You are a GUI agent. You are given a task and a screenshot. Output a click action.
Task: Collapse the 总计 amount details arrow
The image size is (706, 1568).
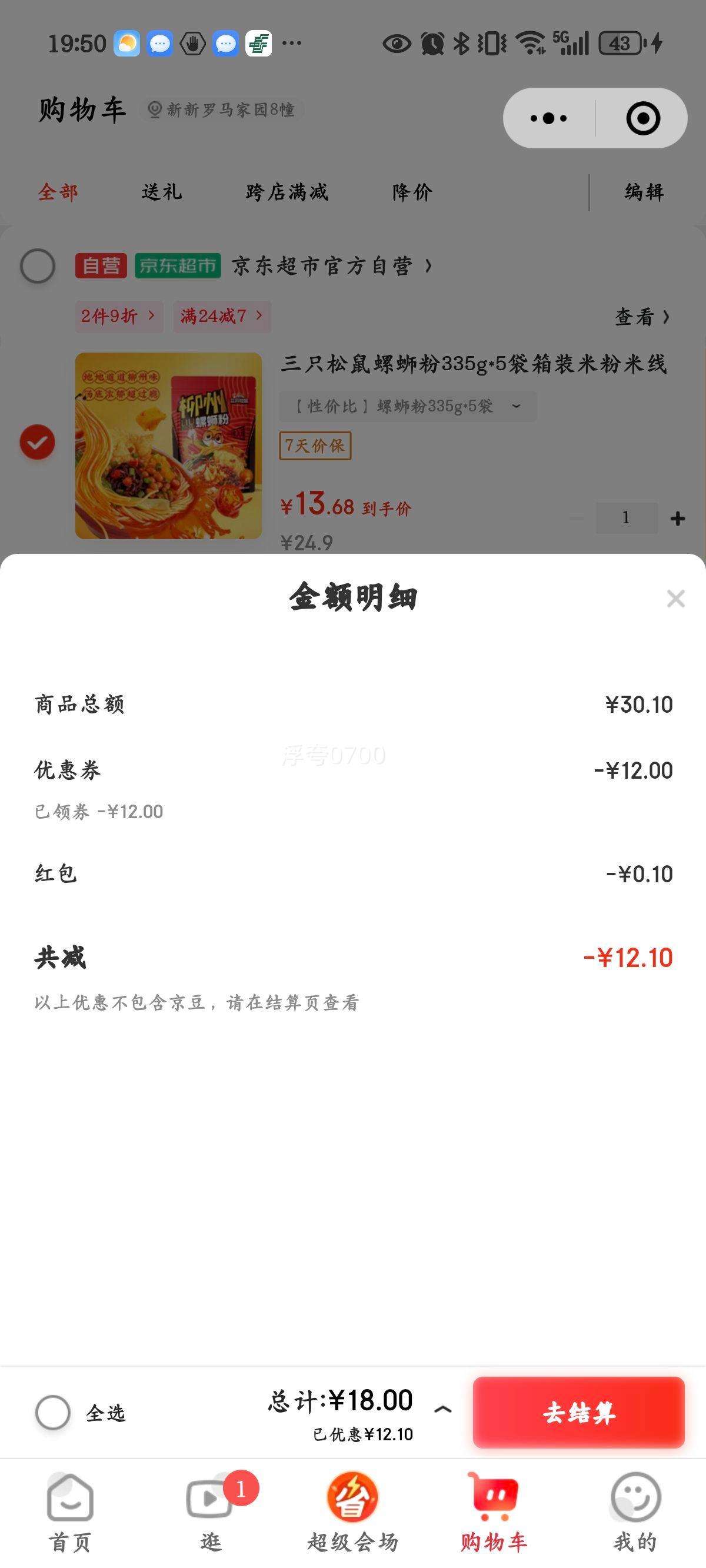tap(443, 1409)
